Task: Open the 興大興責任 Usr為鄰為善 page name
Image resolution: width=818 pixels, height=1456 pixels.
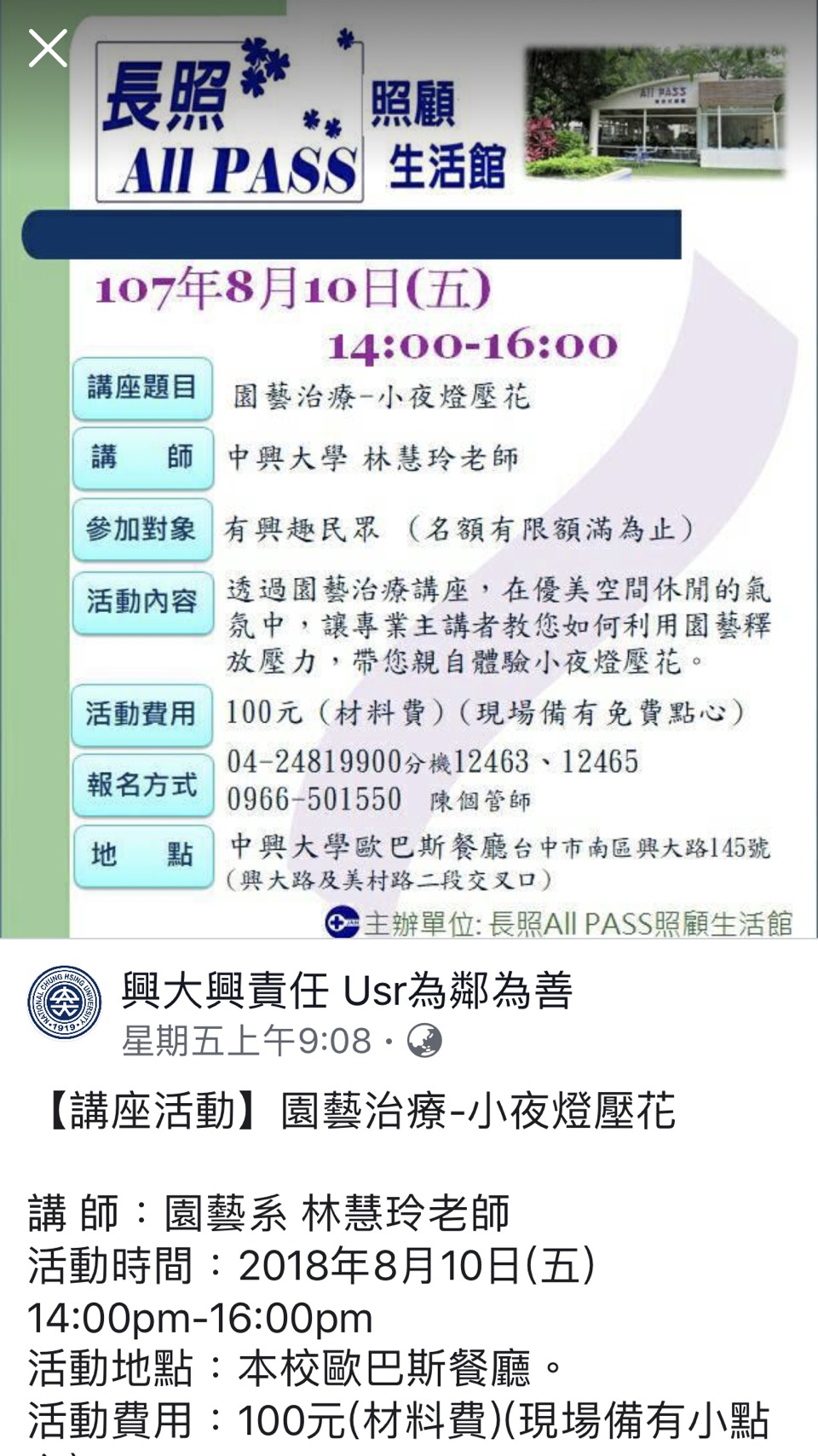Action: (347, 991)
